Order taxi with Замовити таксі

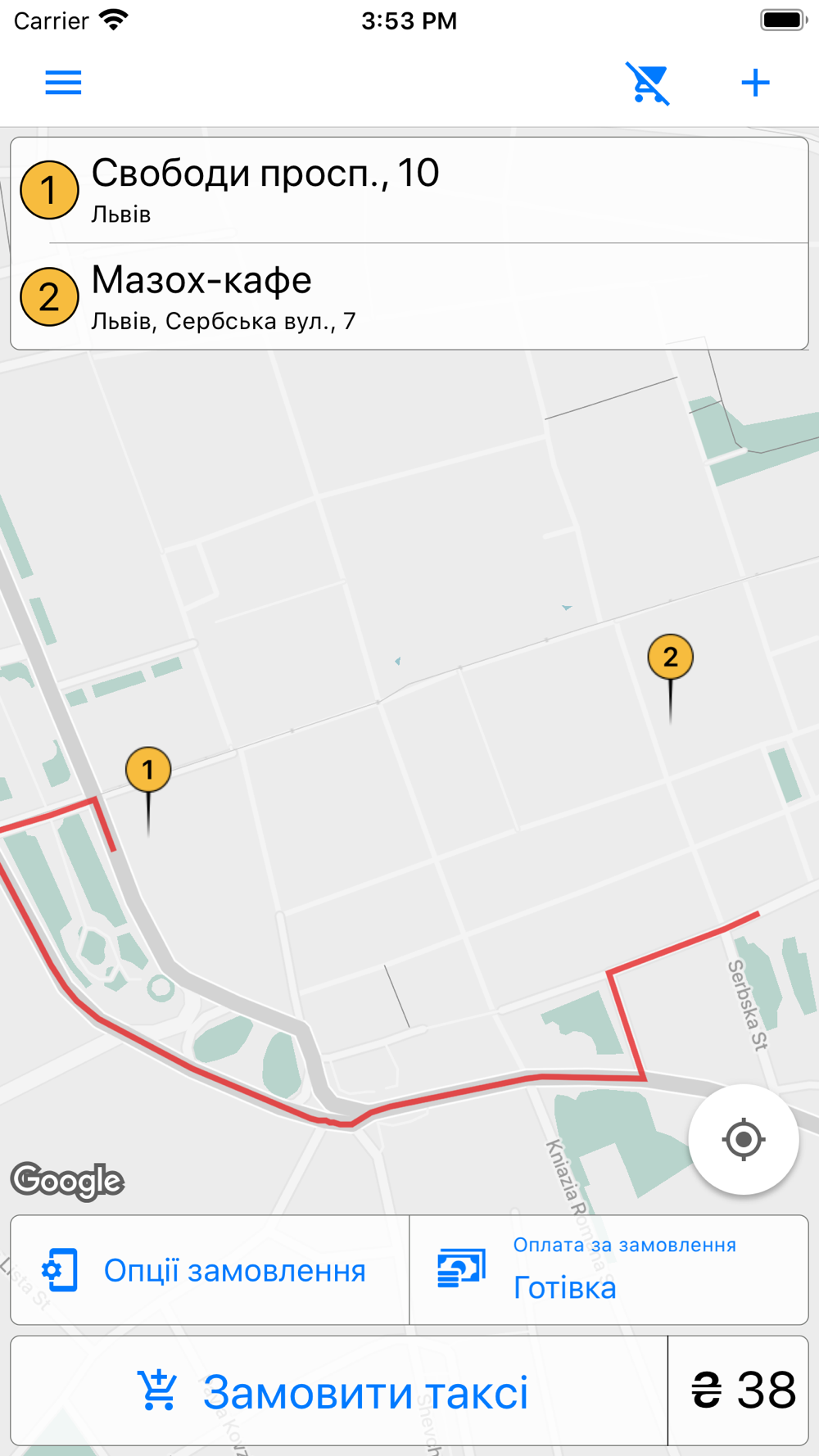pyautogui.click(x=339, y=1390)
